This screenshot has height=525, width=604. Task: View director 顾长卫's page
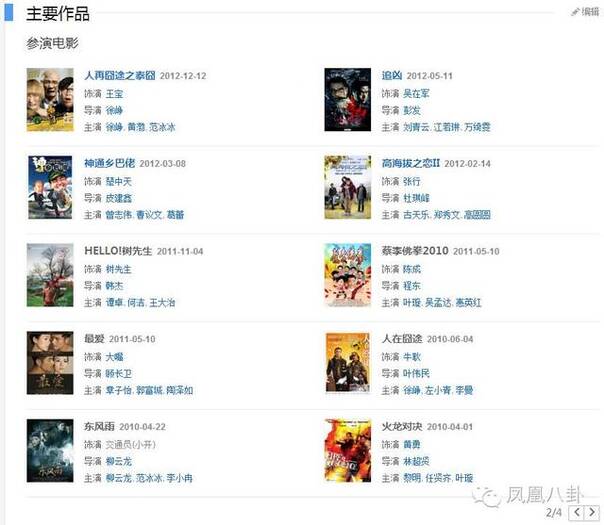point(118,373)
